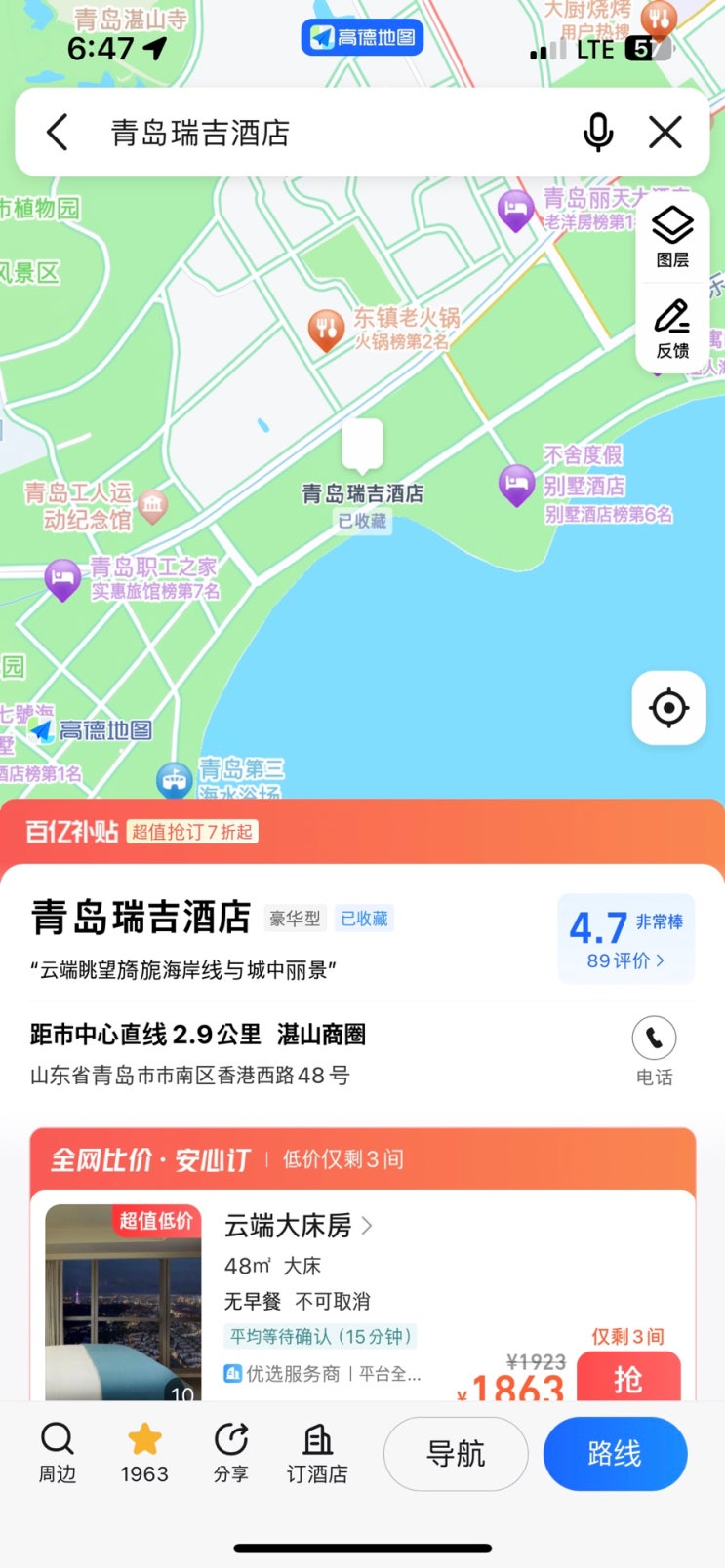Share this hotel via 分享
This screenshot has height=1568, width=725.
pyautogui.click(x=231, y=1452)
